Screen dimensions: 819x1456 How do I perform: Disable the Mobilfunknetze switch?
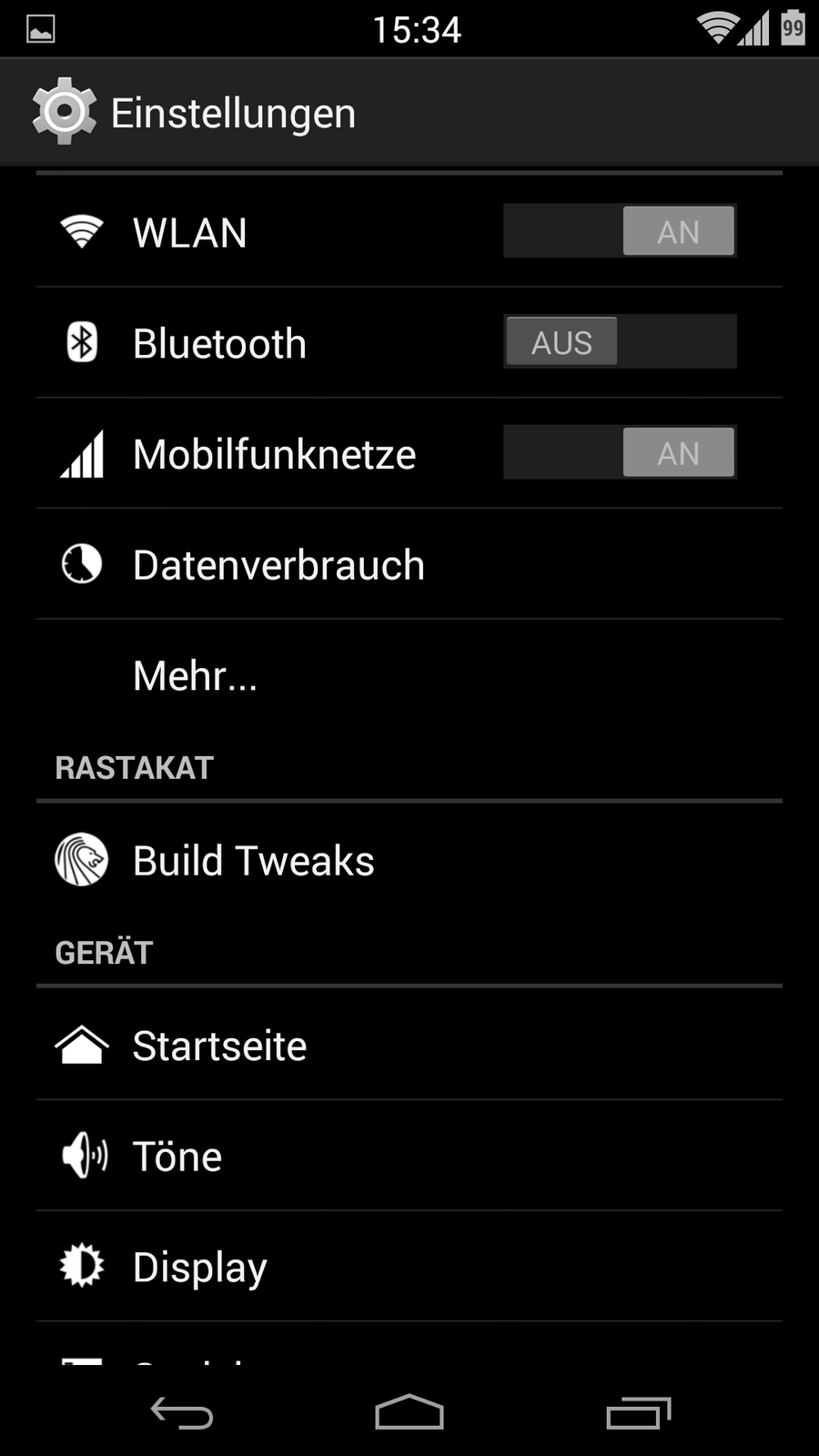click(x=620, y=452)
